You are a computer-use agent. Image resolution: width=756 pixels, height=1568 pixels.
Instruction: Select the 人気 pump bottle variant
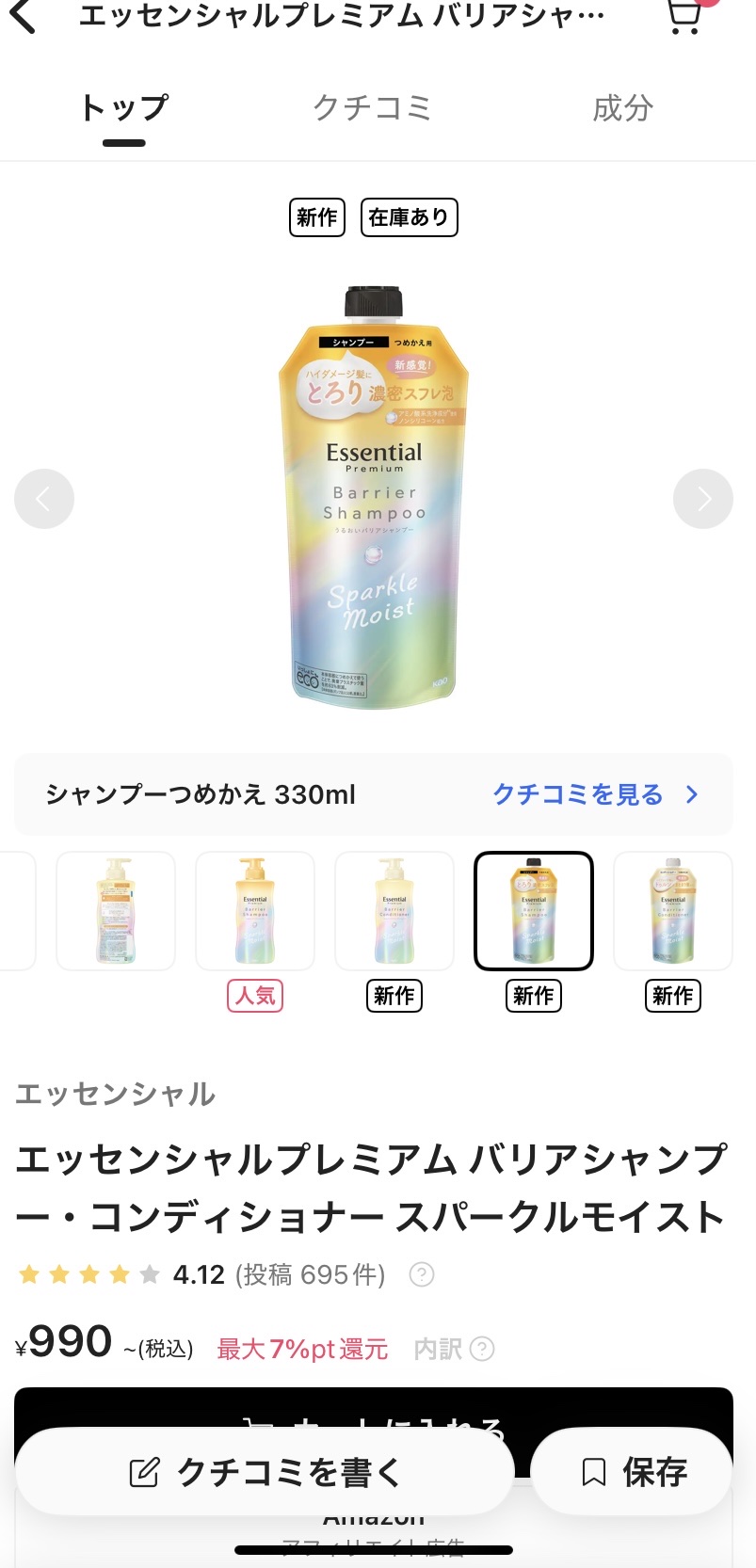click(255, 911)
